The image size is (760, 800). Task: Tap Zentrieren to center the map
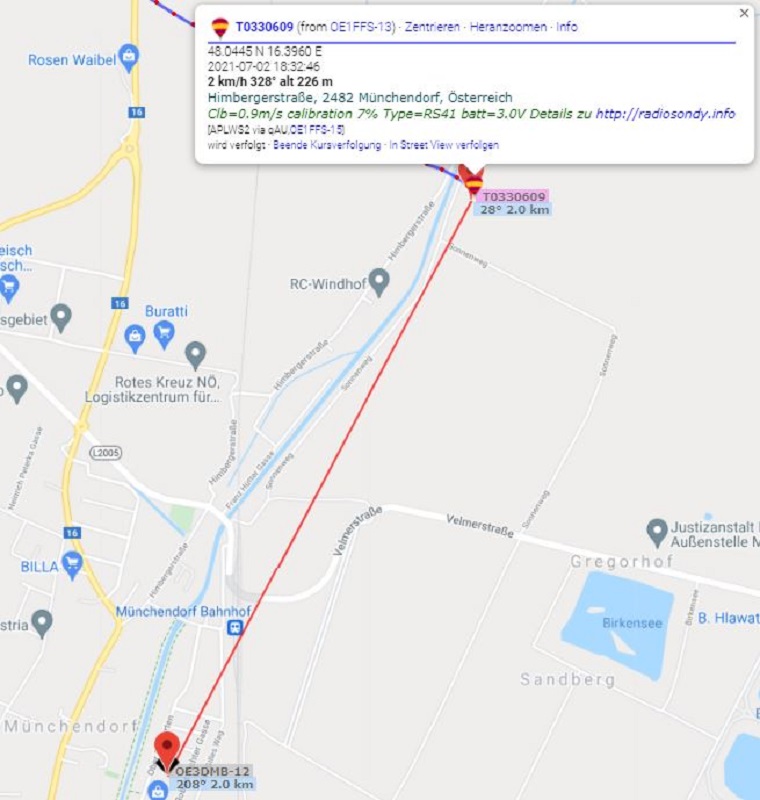coord(432,27)
